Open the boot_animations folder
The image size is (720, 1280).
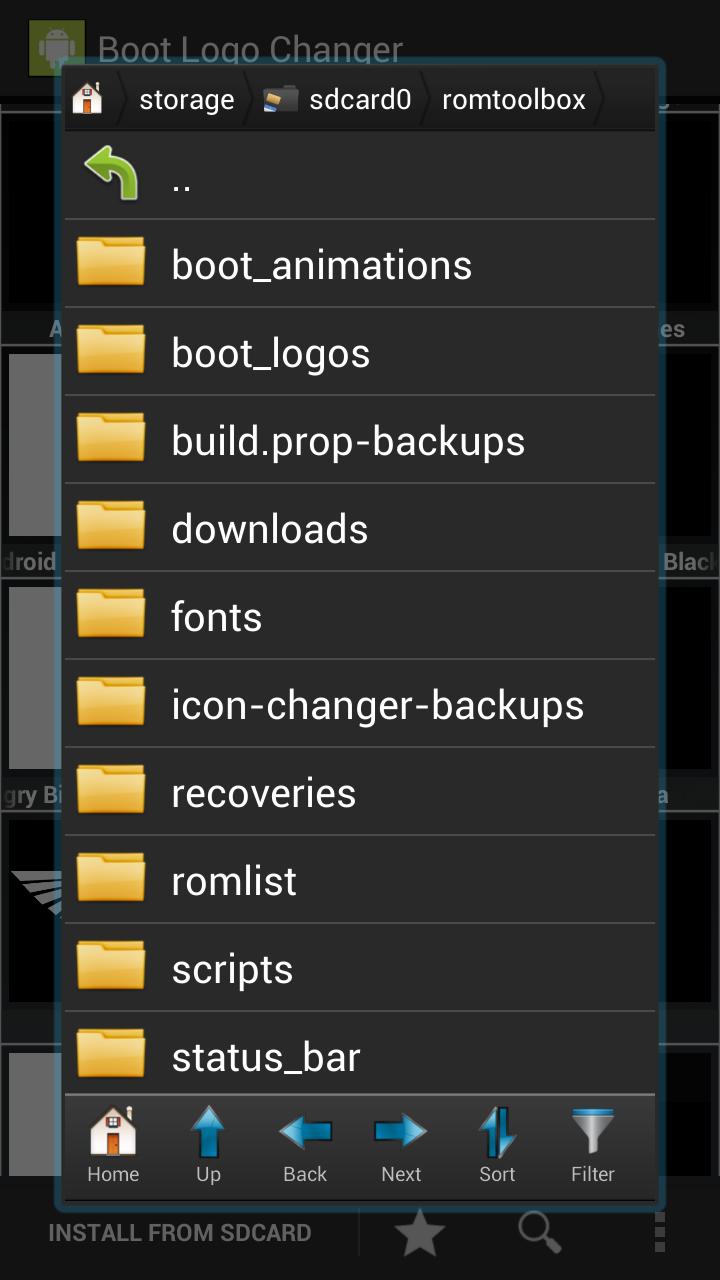[x=360, y=264]
